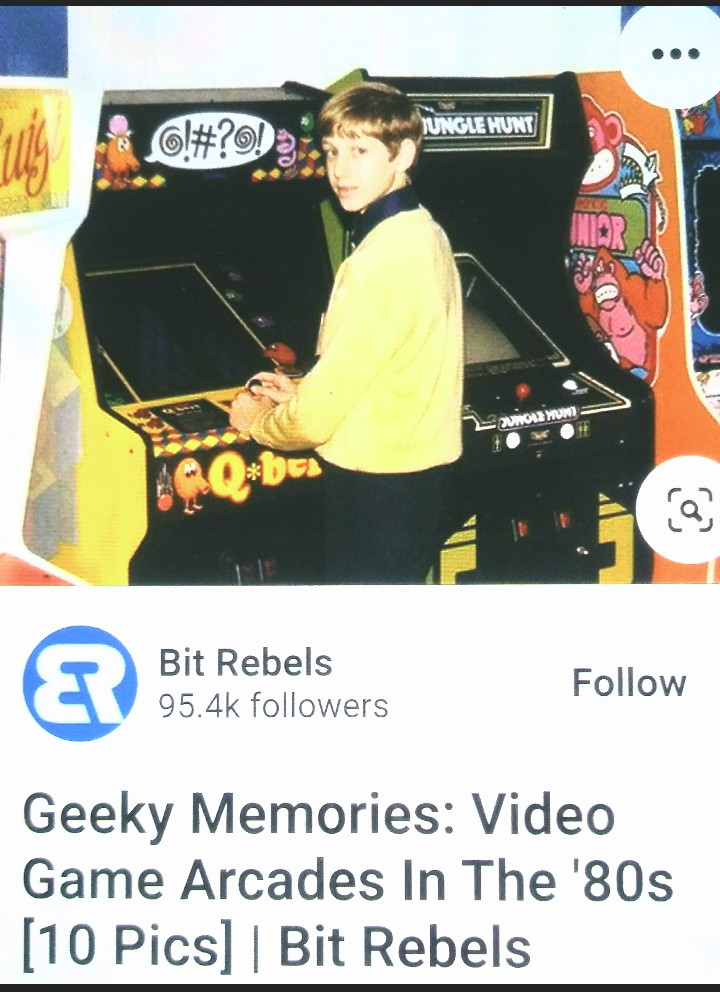Open the three-dot overflow menu
The image size is (720, 992).
(x=674, y=53)
